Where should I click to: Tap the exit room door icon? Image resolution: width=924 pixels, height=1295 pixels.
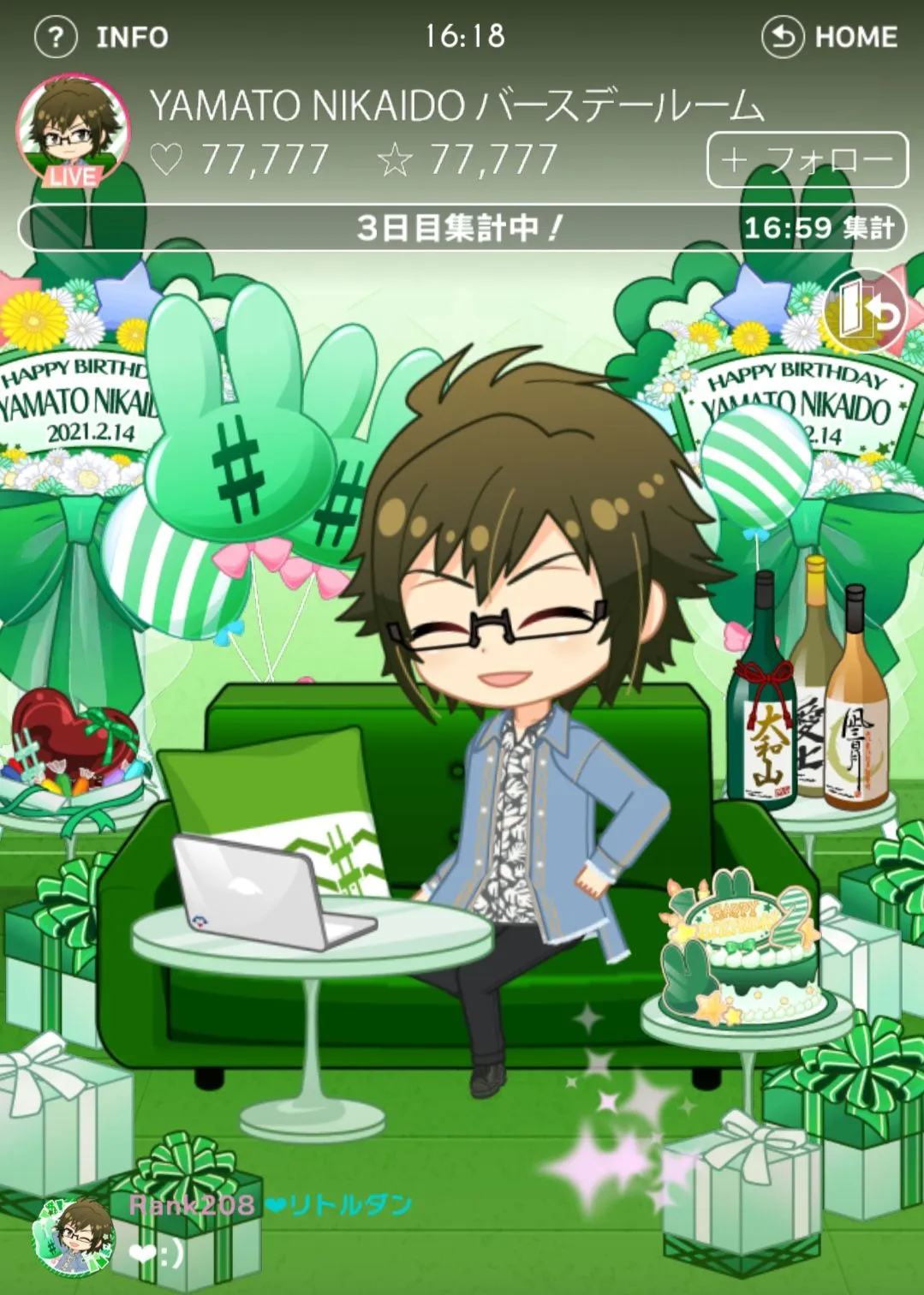coord(864,312)
